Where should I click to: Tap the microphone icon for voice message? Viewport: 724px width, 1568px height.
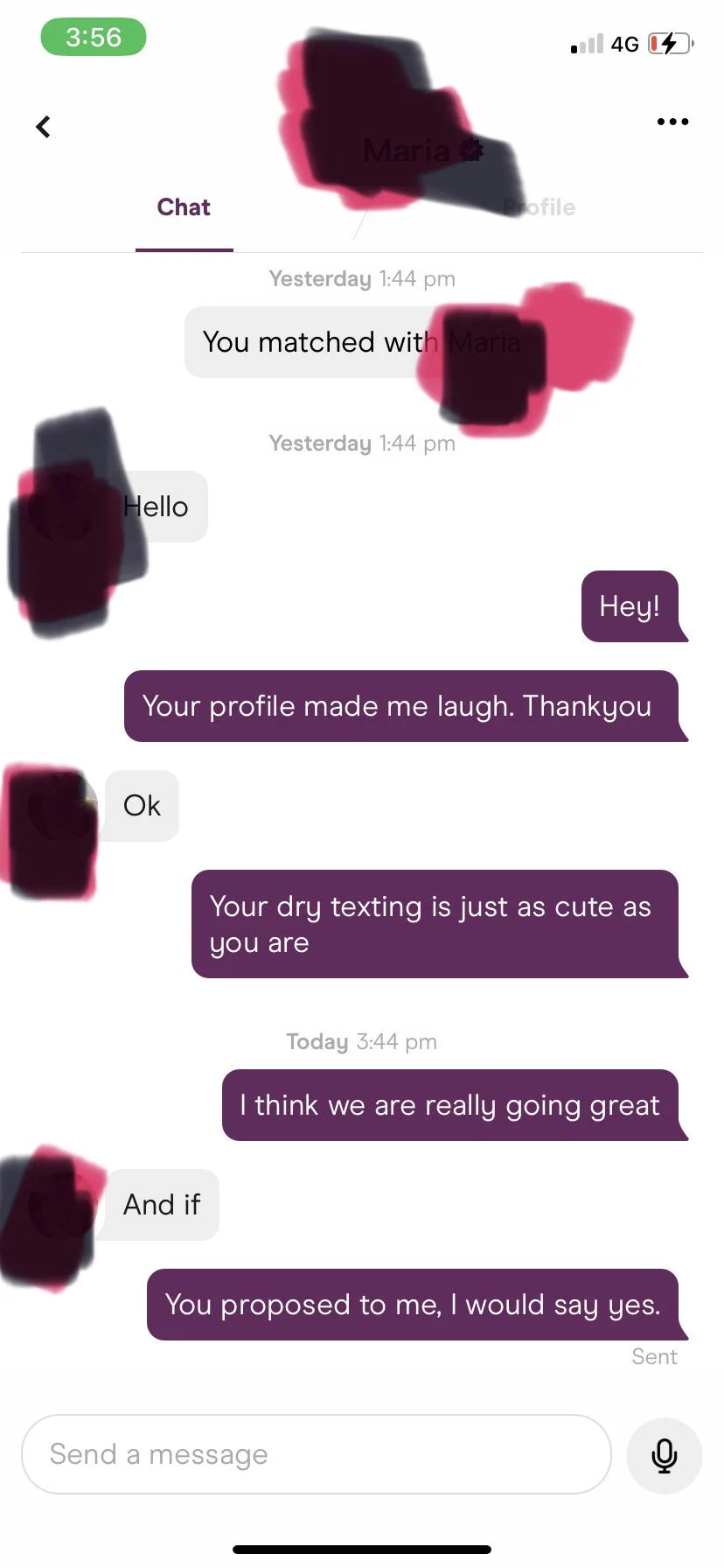tap(664, 1455)
